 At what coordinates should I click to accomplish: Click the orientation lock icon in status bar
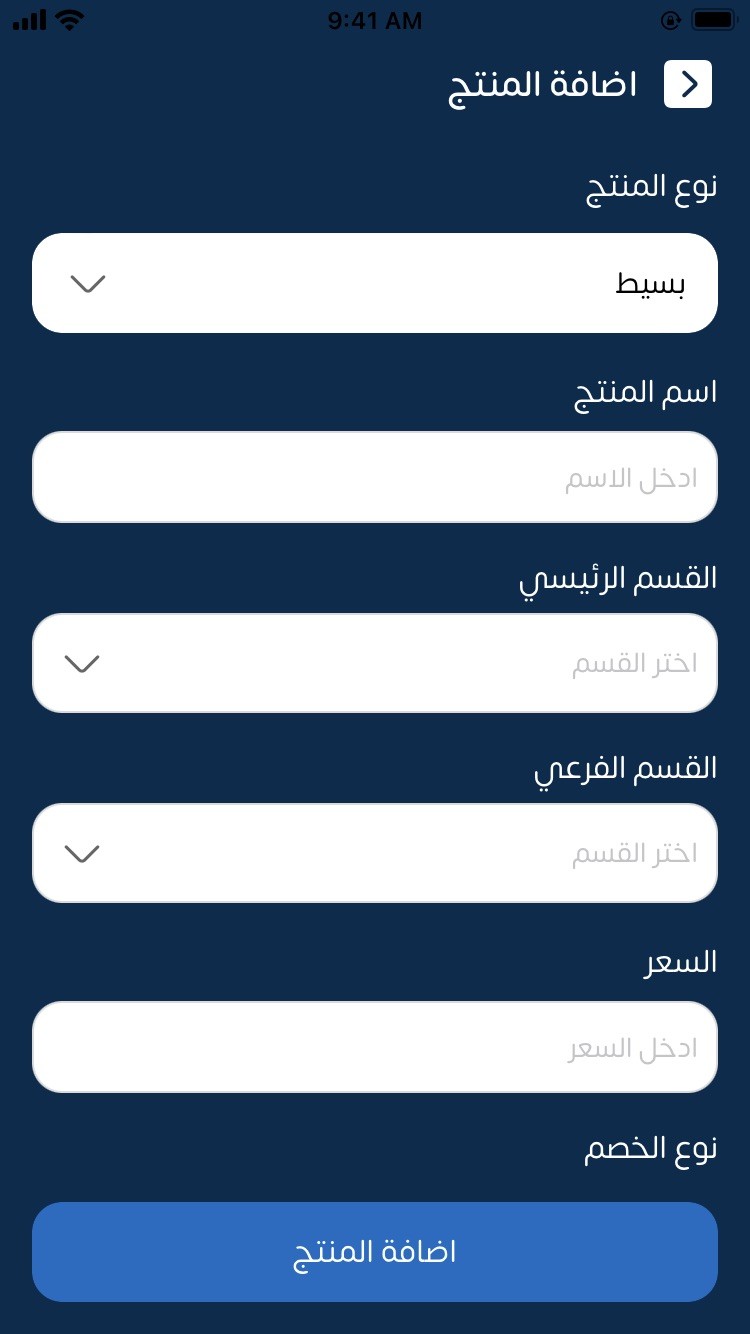(x=672, y=18)
